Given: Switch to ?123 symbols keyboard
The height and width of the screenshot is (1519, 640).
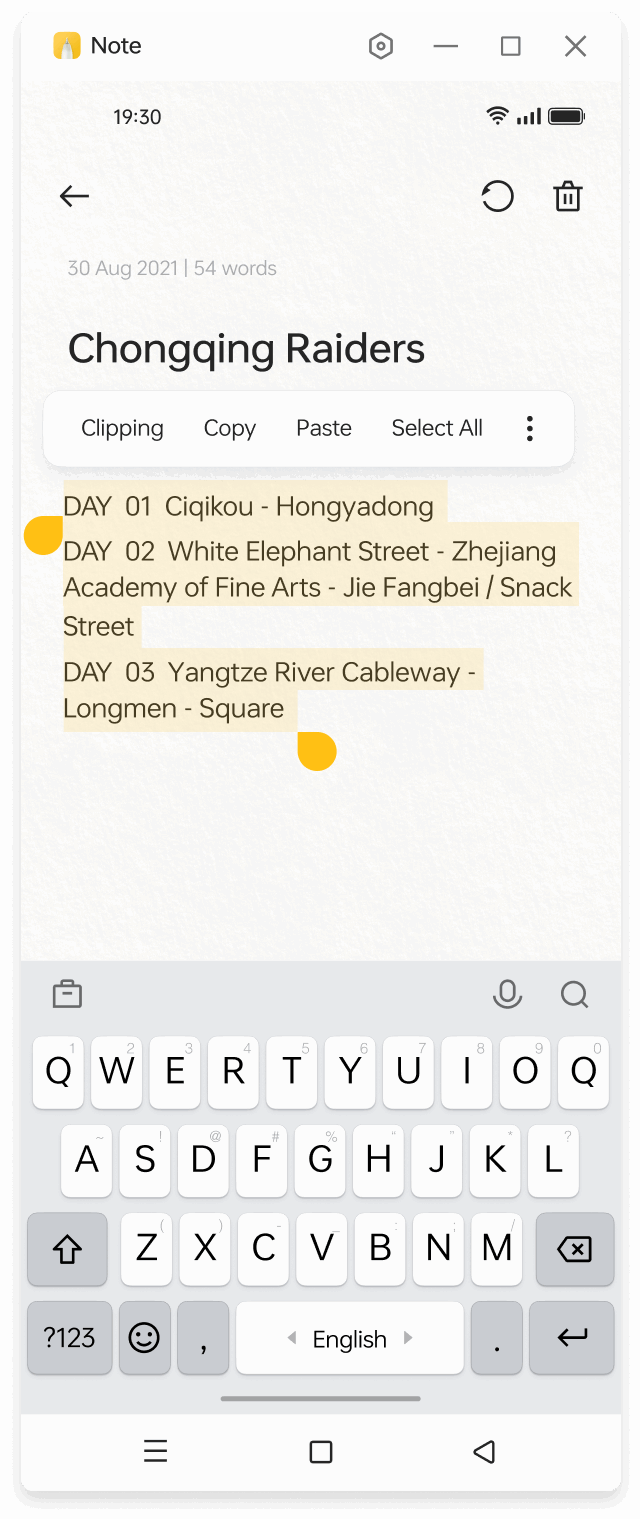Looking at the screenshot, I should click(69, 1338).
